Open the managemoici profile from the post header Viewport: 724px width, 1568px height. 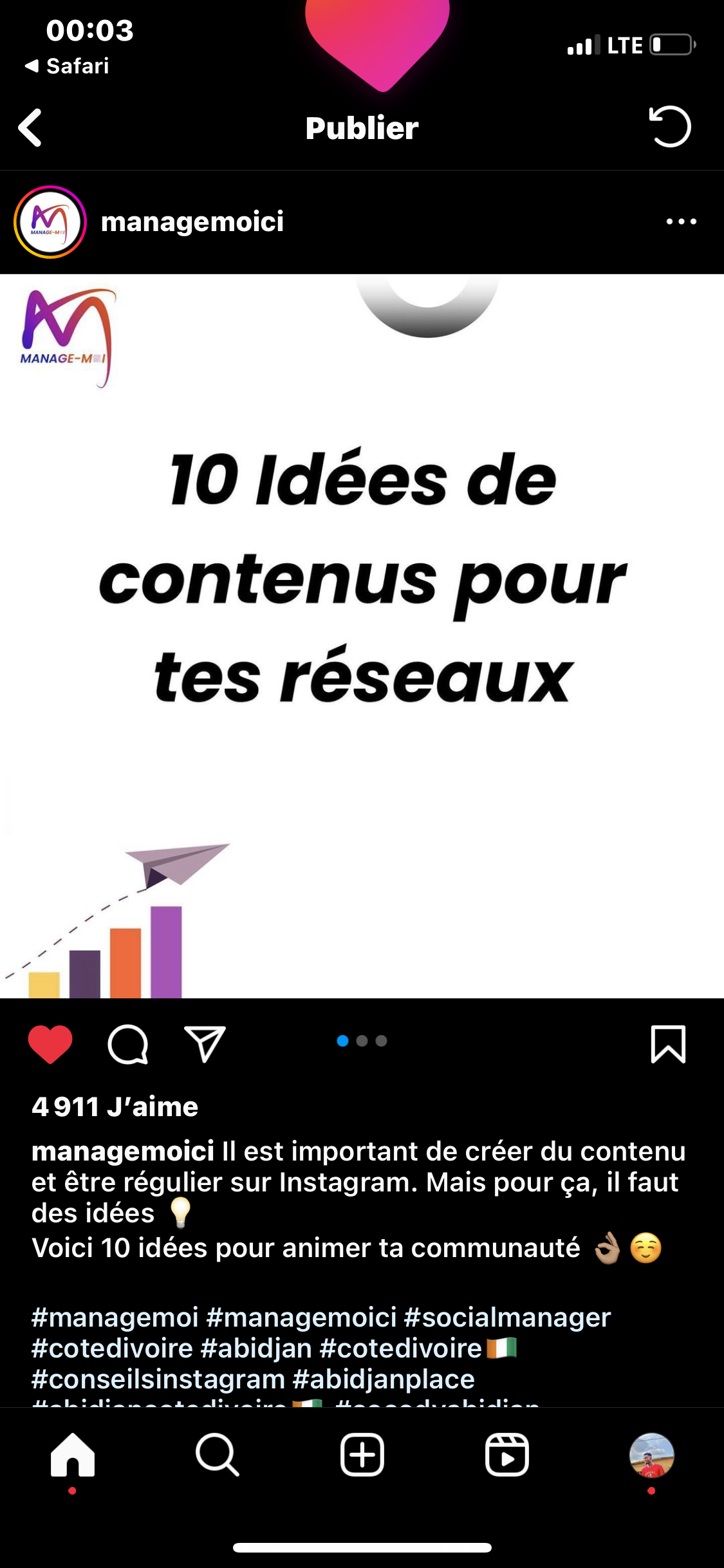pos(192,222)
